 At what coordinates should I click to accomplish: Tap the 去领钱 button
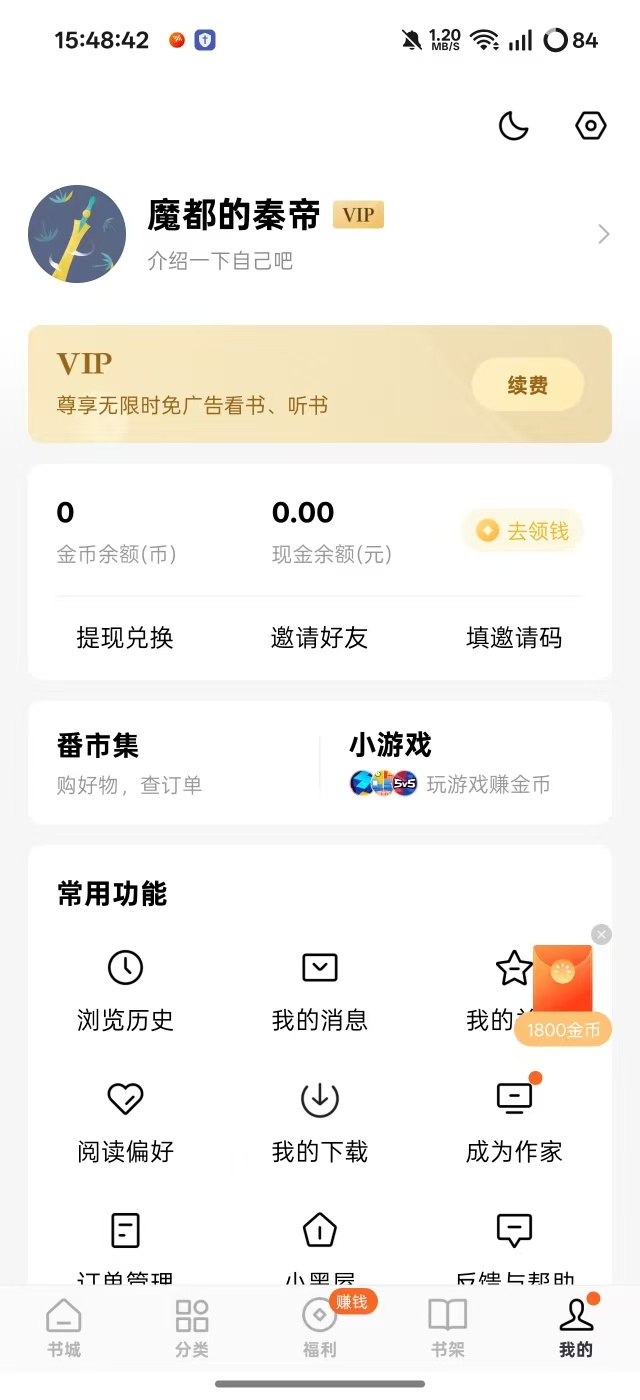(x=523, y=531)
